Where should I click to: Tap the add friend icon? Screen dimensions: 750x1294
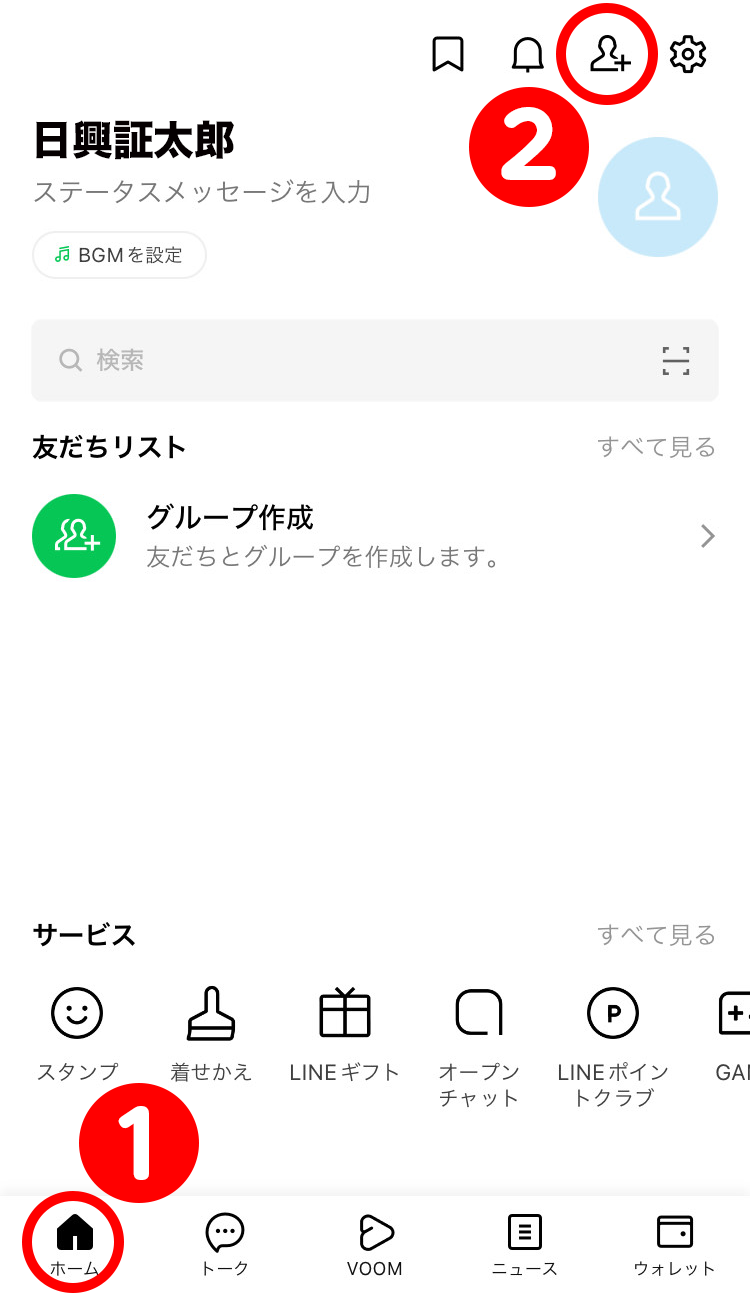609,54
